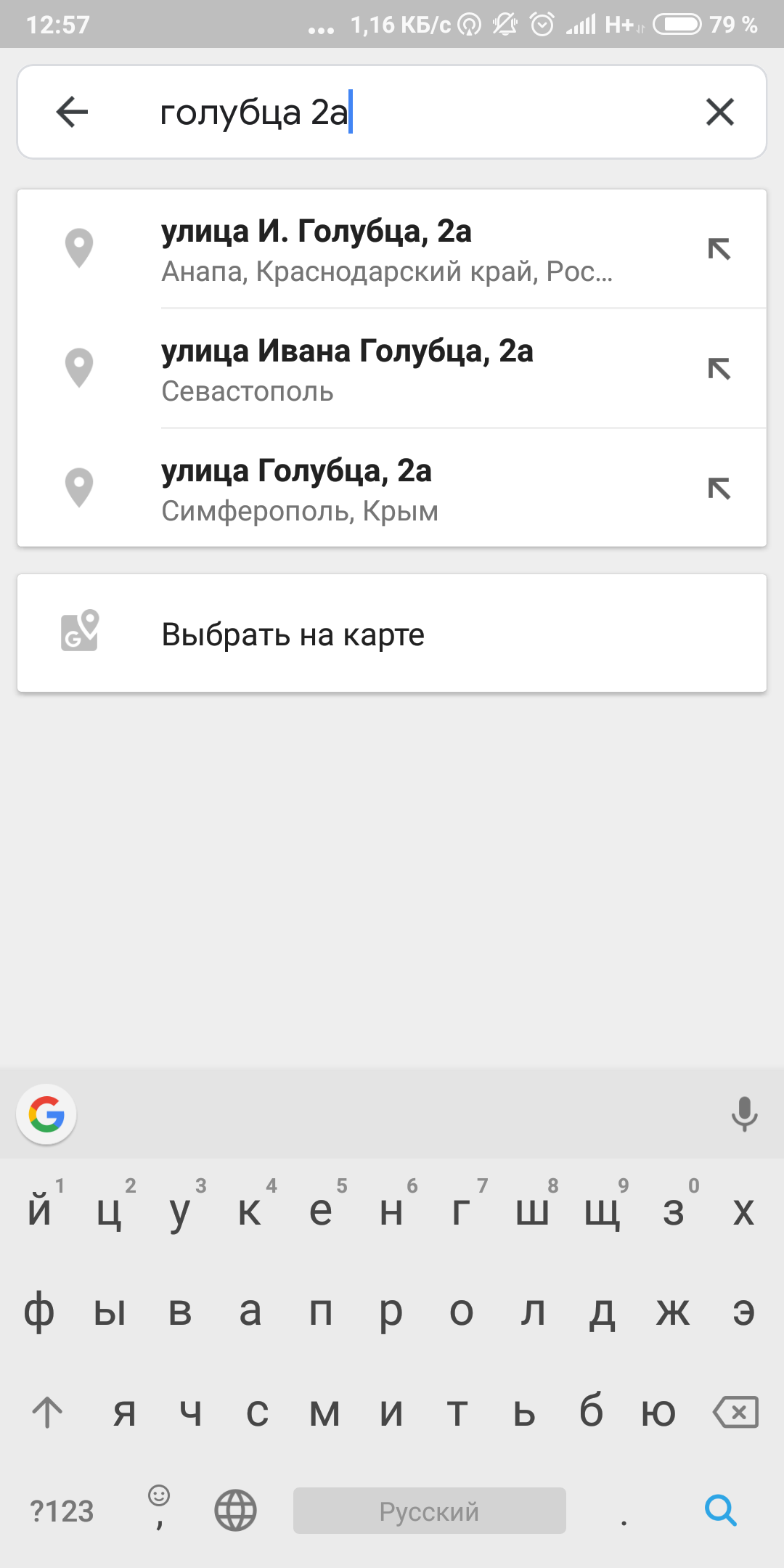Start voice input with microphone
The height and width of the screenshot is (1568, 784).
(744, 1114)
